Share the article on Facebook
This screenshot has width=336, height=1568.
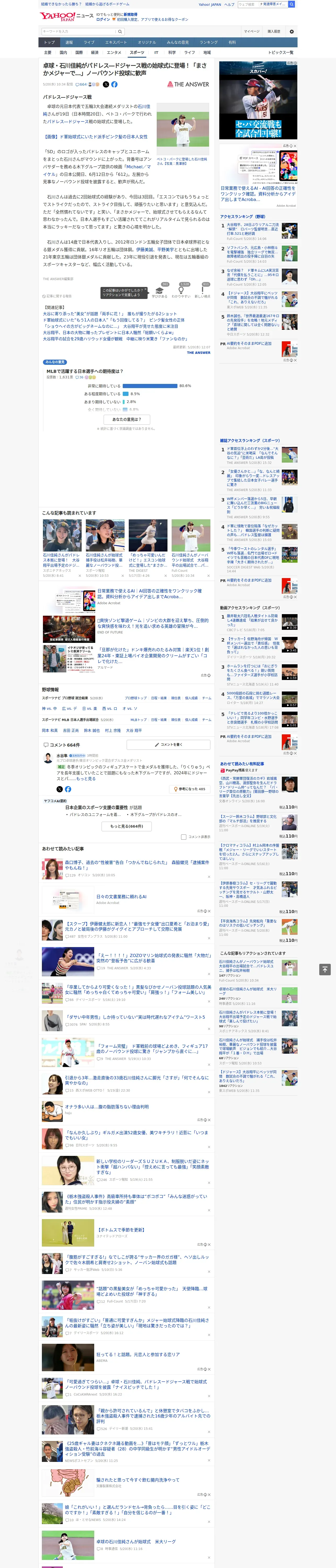[x=114, y=85]
